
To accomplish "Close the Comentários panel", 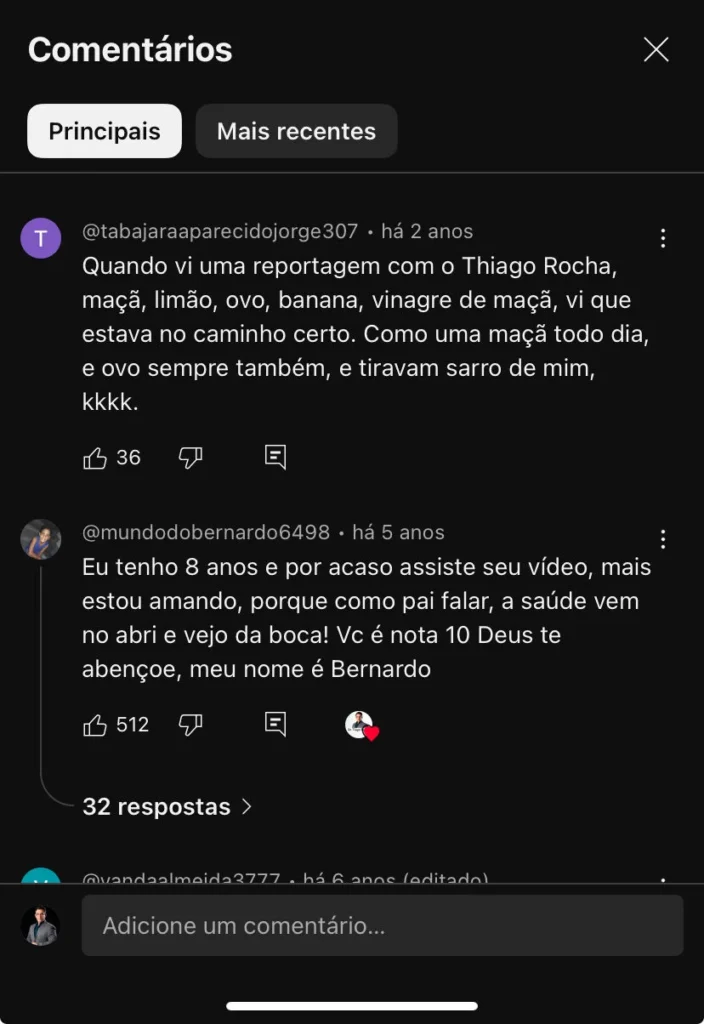I will pyautogui.click(x=656, y=49).
